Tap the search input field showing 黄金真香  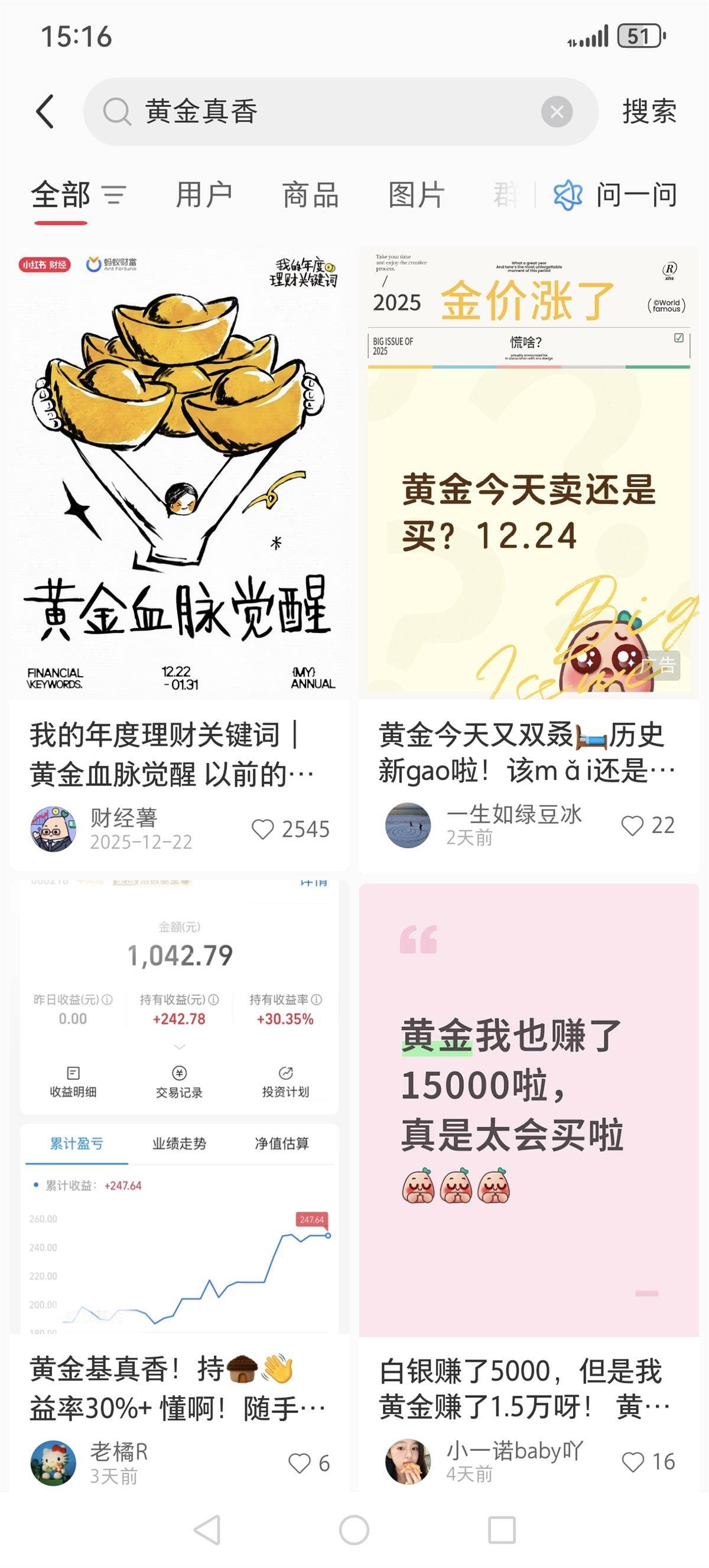tap(274, 113)
